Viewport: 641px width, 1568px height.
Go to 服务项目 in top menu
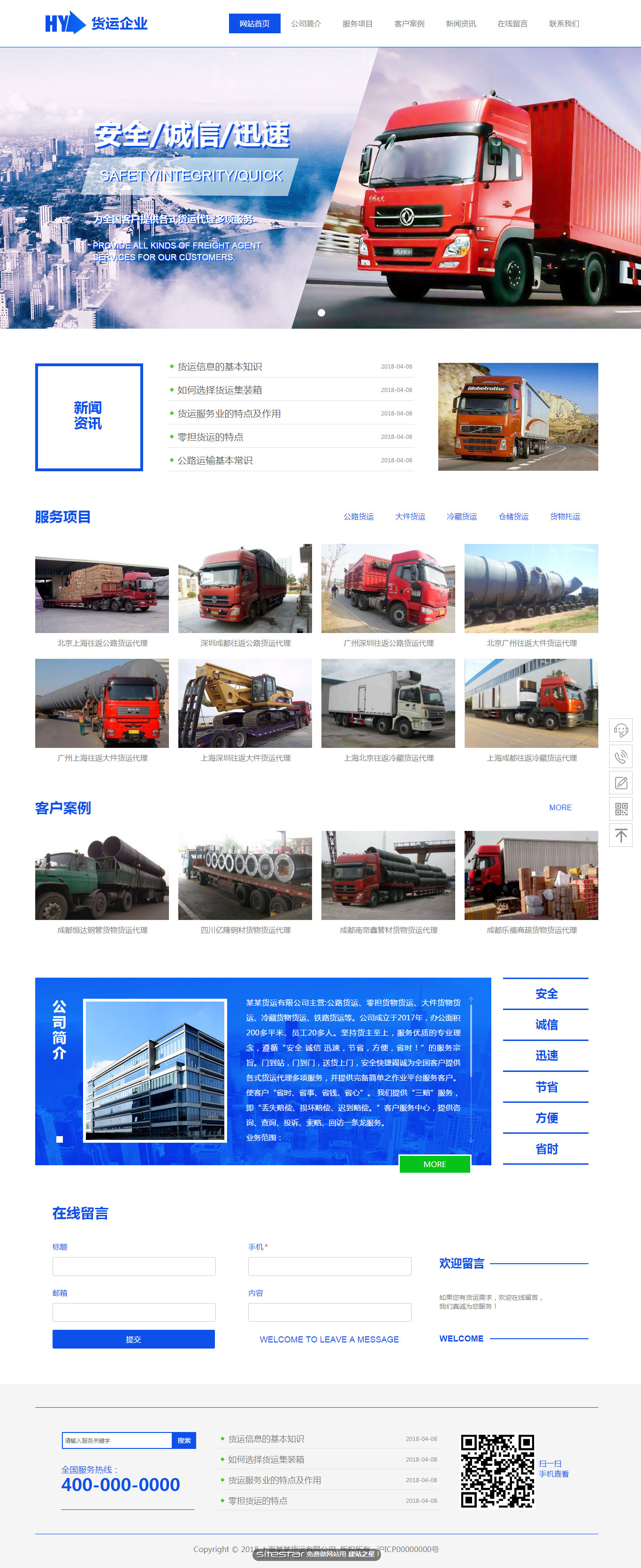click(x=357, y=24)
